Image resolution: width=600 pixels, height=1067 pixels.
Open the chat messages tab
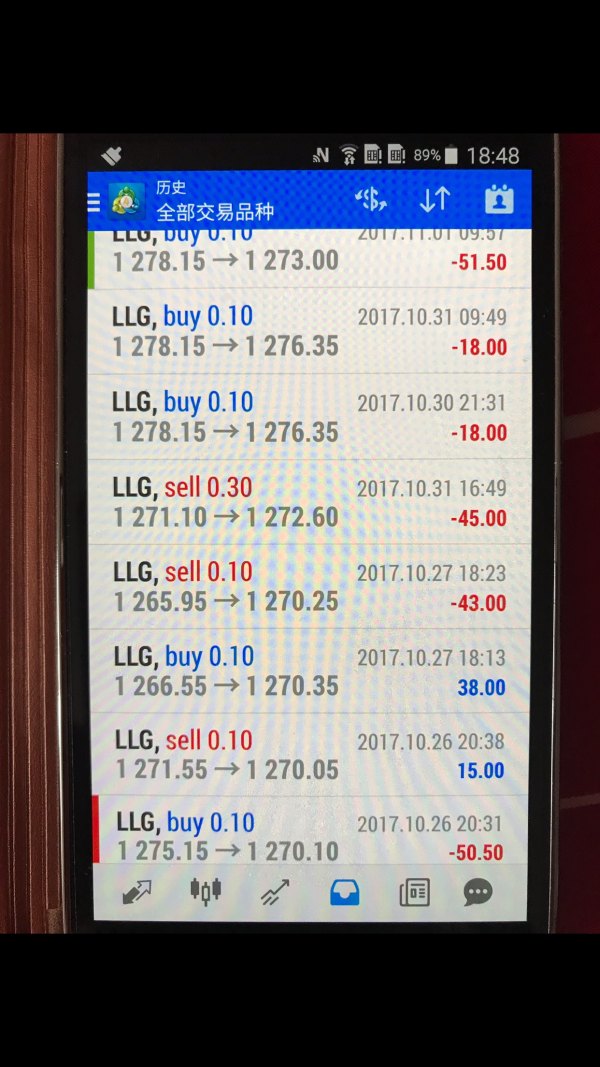point(479,892)
